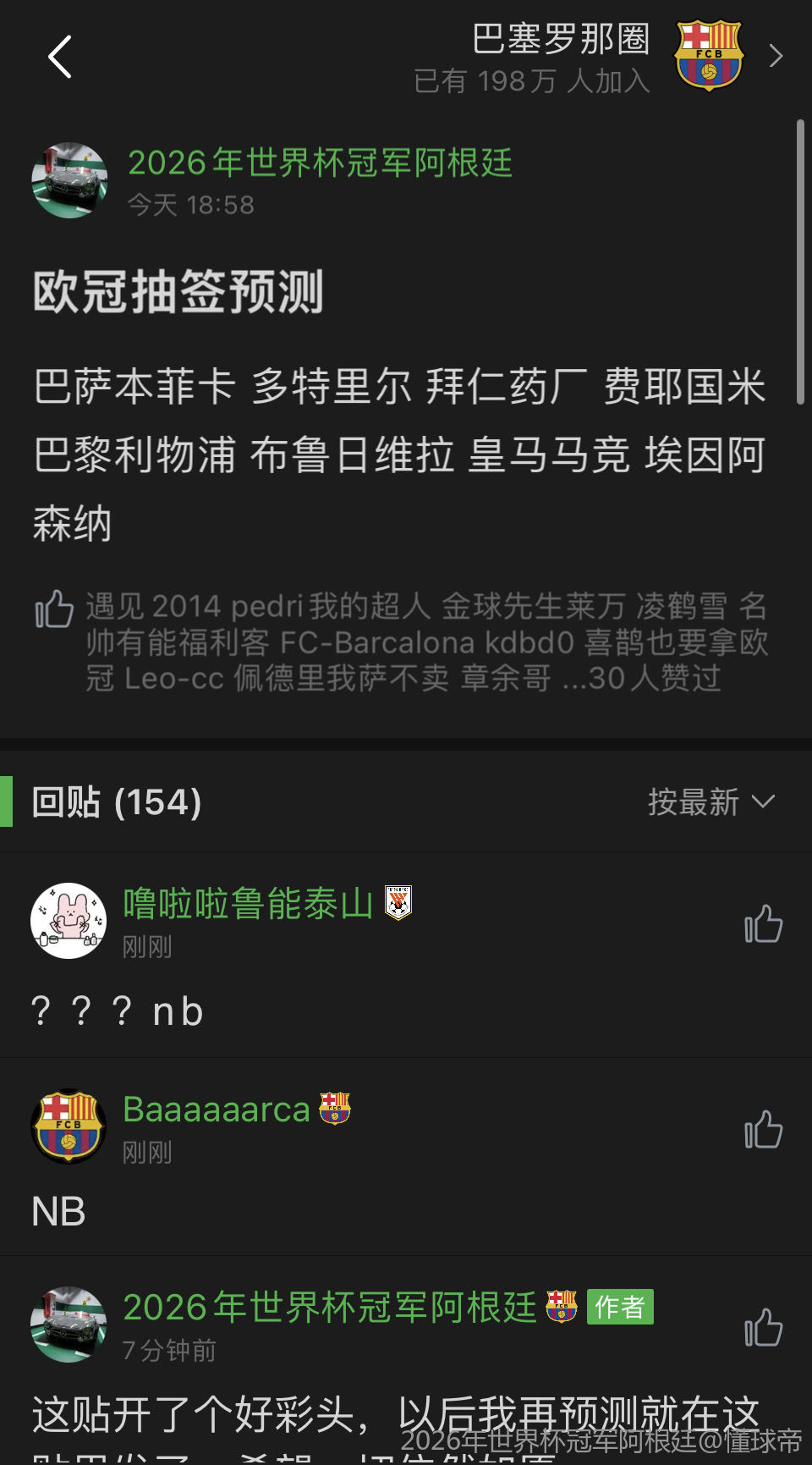Viewport: 812px width, 1465px height.
Task: Open 噜啦啦鲁能泰山's avatar
Action: pyautogui.click(x=69, y=921)
